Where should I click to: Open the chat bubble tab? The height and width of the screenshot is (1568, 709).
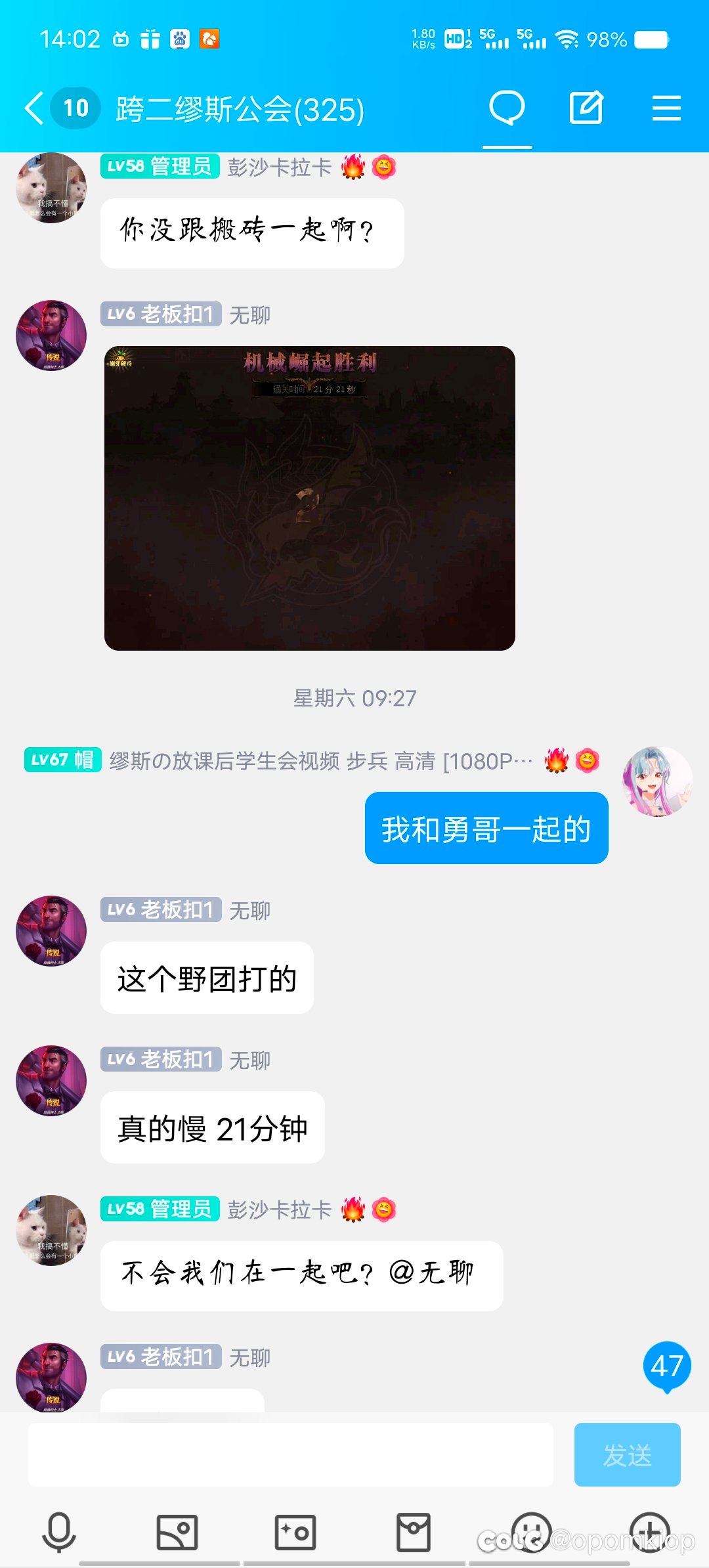click(x=507, y=108)
